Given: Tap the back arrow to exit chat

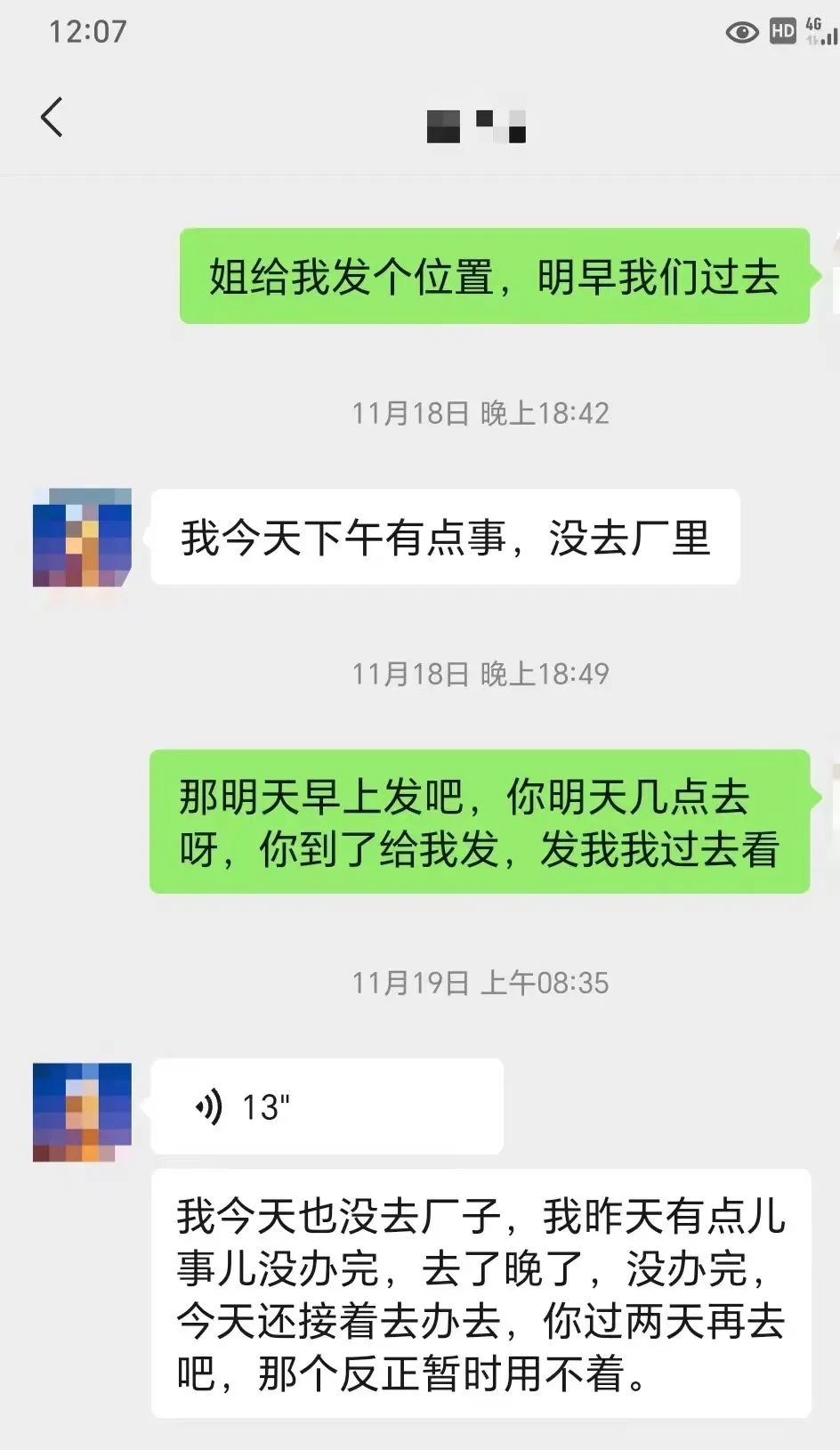Looking at the screenshot, I should coord(51,117).
